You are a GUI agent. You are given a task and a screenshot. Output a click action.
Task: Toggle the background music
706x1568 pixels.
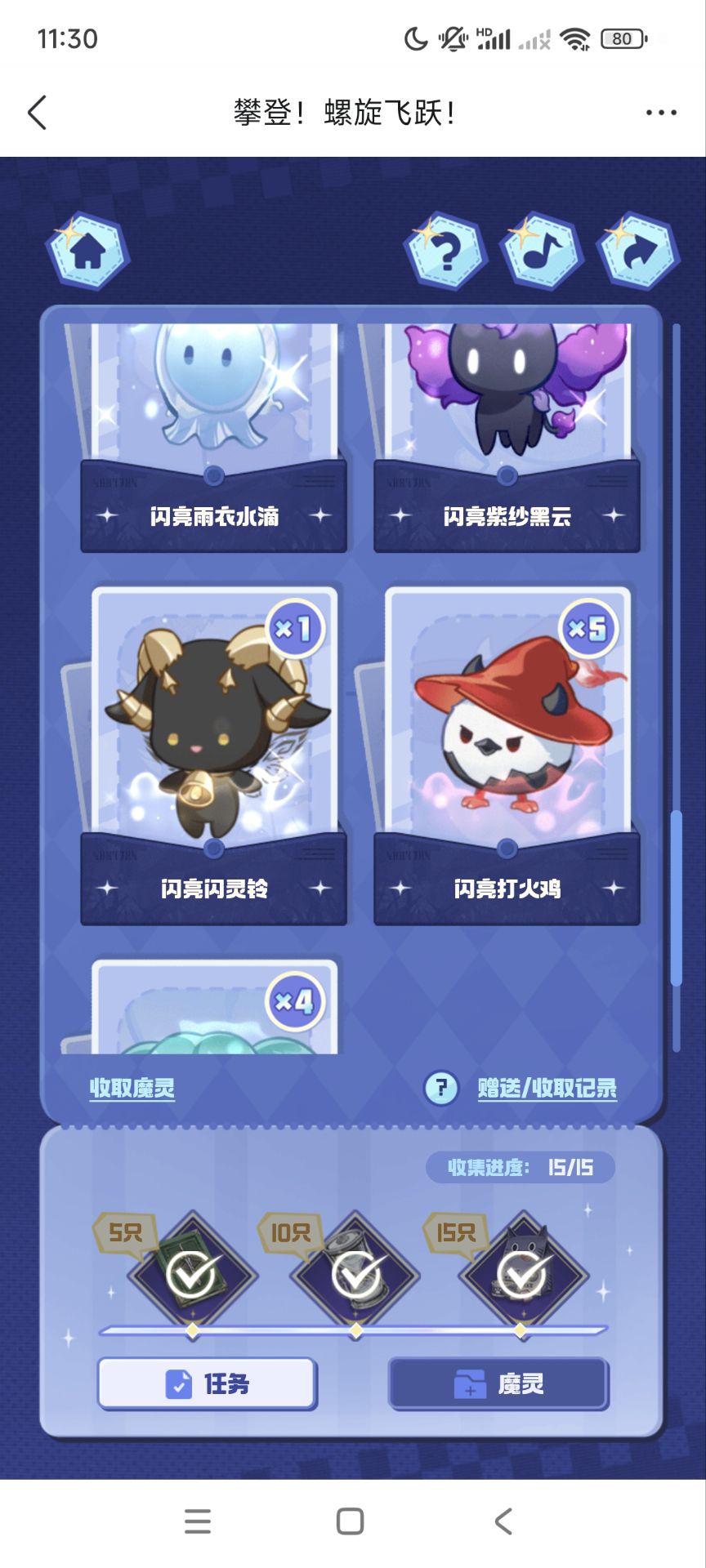click(x=540, y=252)
